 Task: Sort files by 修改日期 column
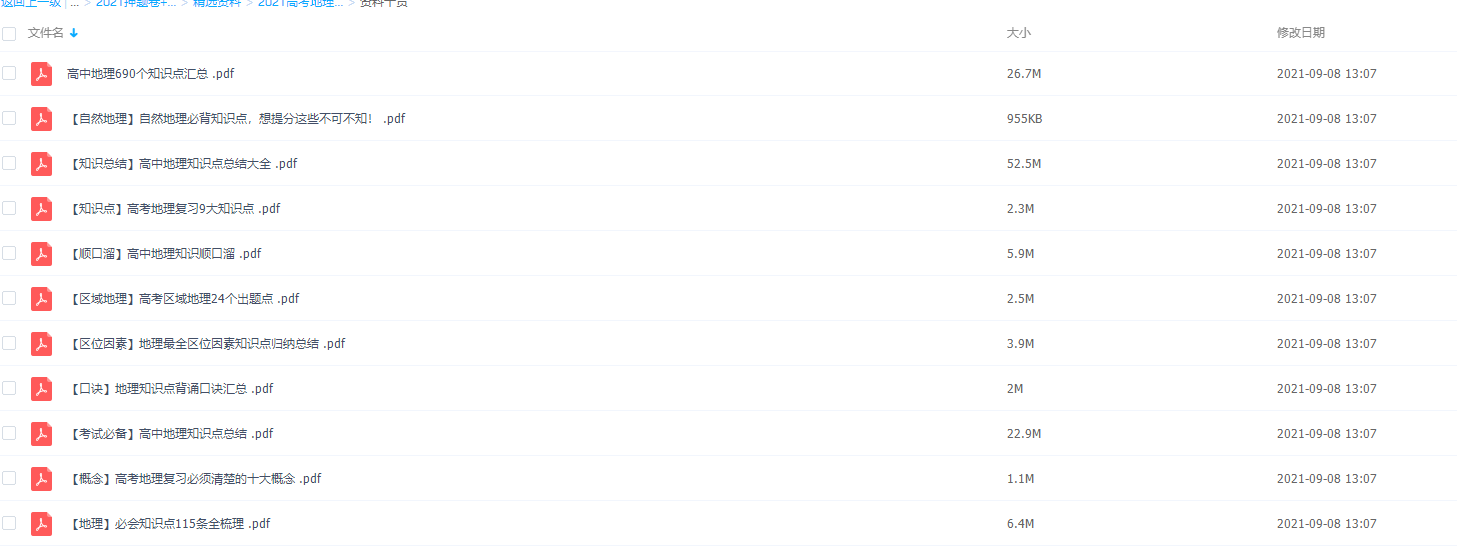[x=1300, y=33]
